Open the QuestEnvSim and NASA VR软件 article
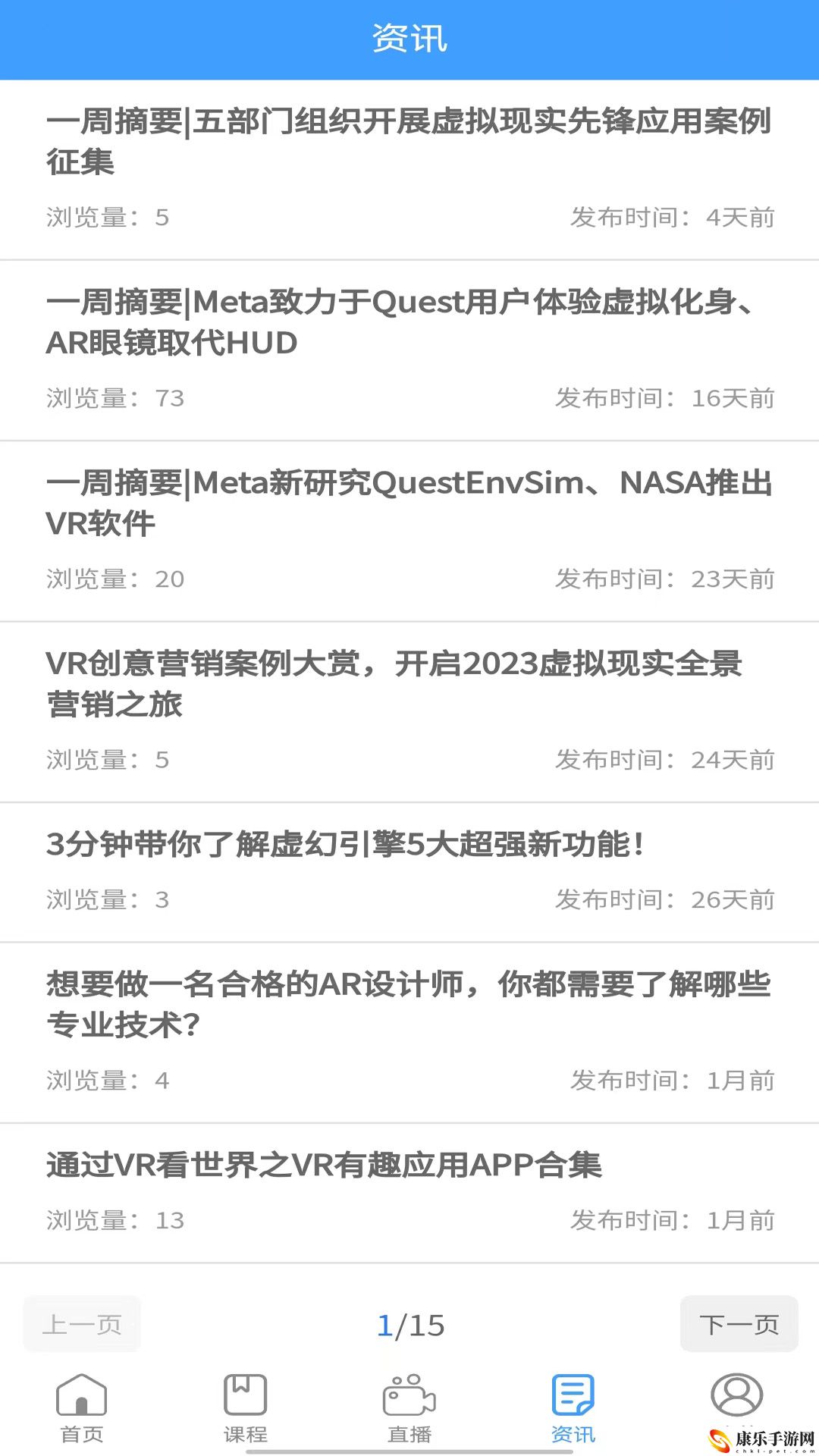Image resolution: width=819 pixels, height=1456 pixels. 409,531
